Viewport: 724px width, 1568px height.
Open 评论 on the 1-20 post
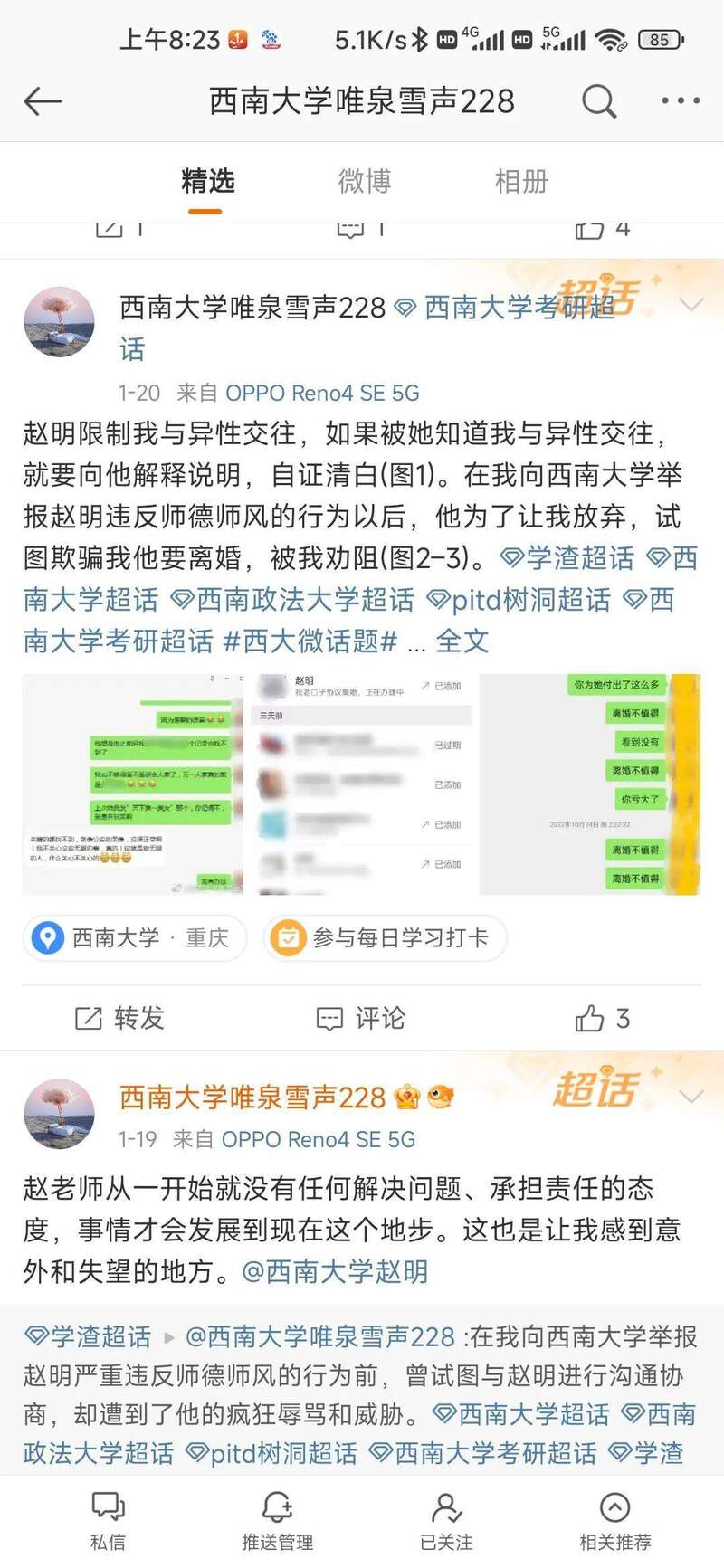[x=361, y=1019]
